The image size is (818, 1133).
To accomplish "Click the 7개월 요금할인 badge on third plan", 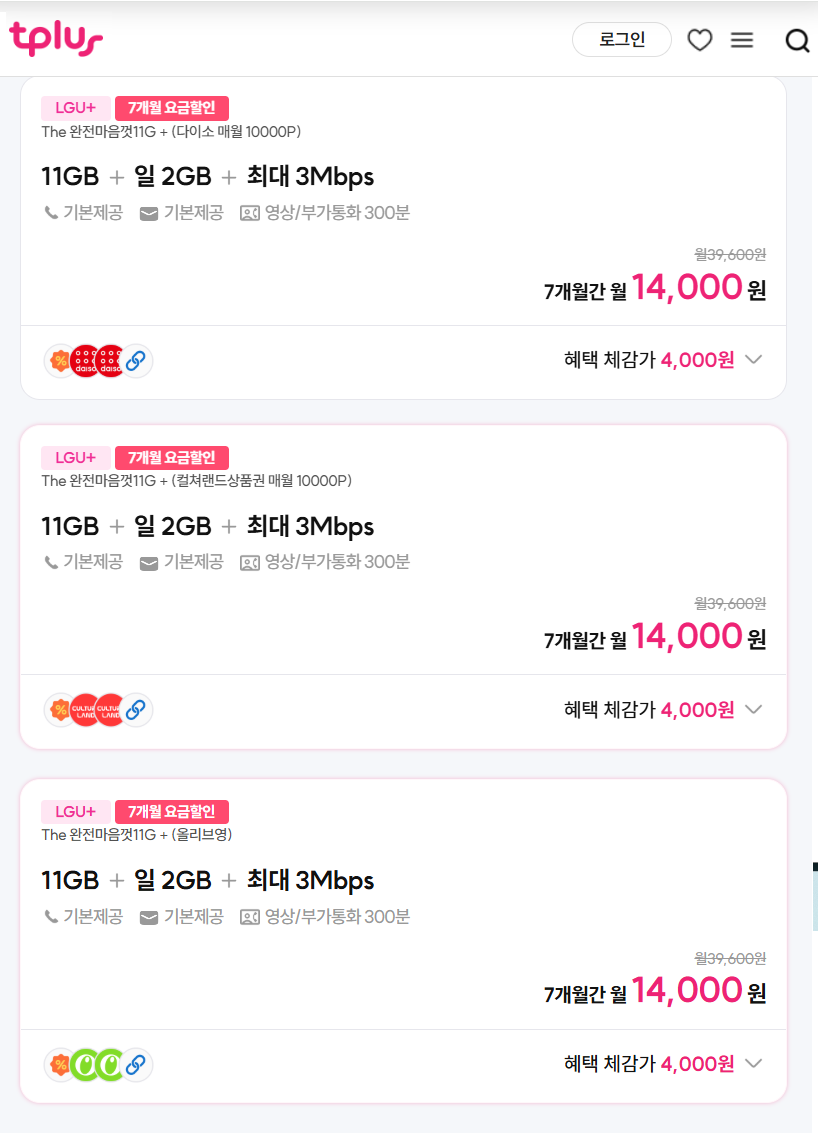I will coord(171,811).
